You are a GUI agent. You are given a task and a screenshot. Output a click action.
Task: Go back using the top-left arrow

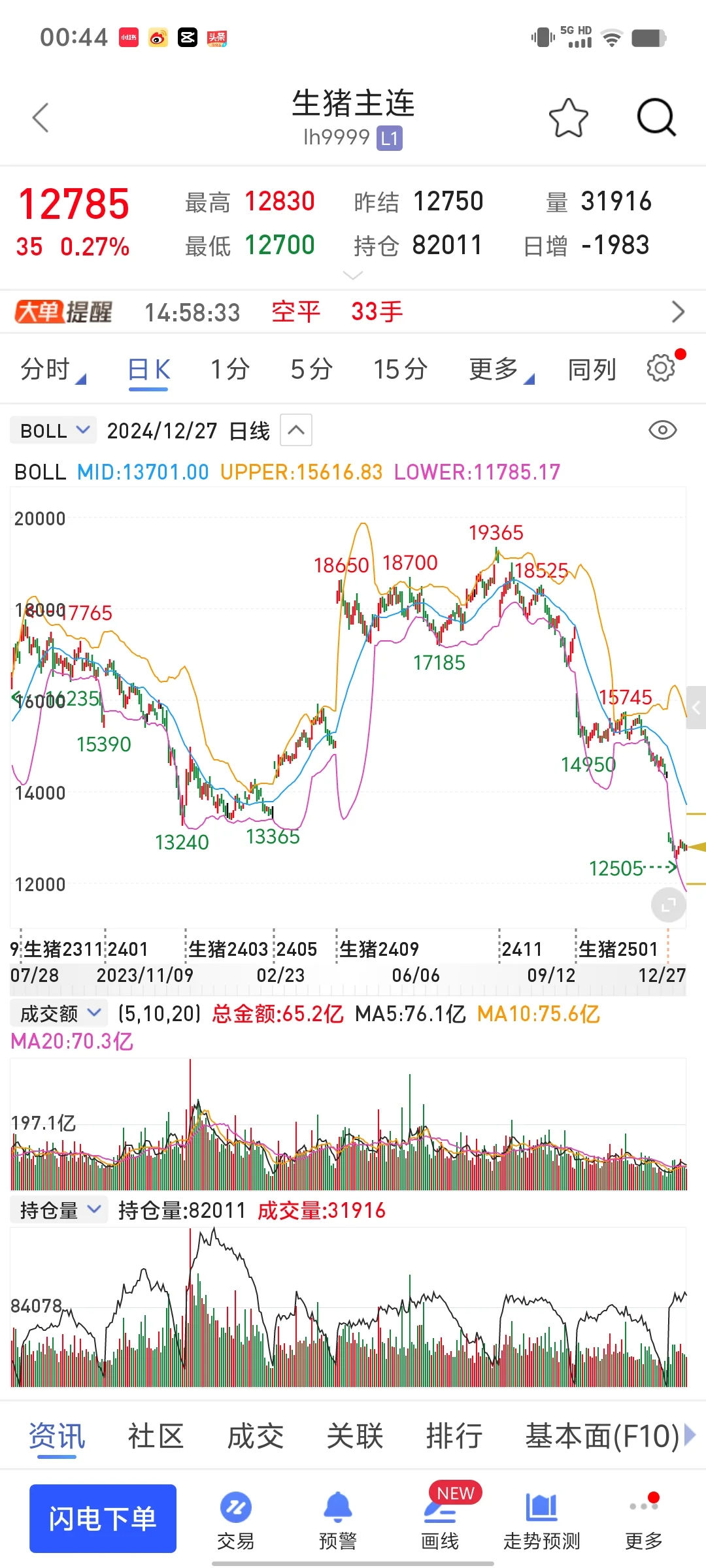point(41,118)
